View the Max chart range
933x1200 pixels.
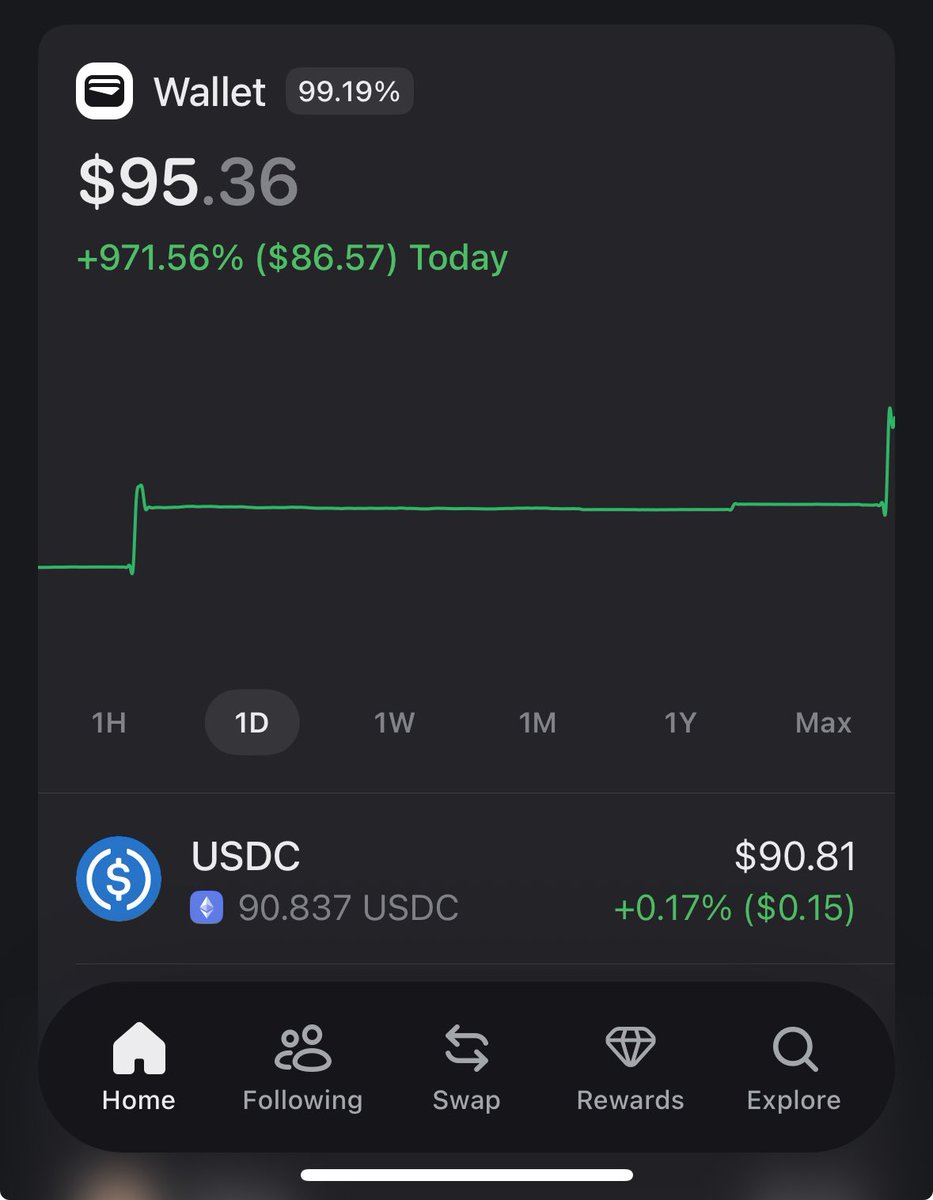click(x=823, y=722)
